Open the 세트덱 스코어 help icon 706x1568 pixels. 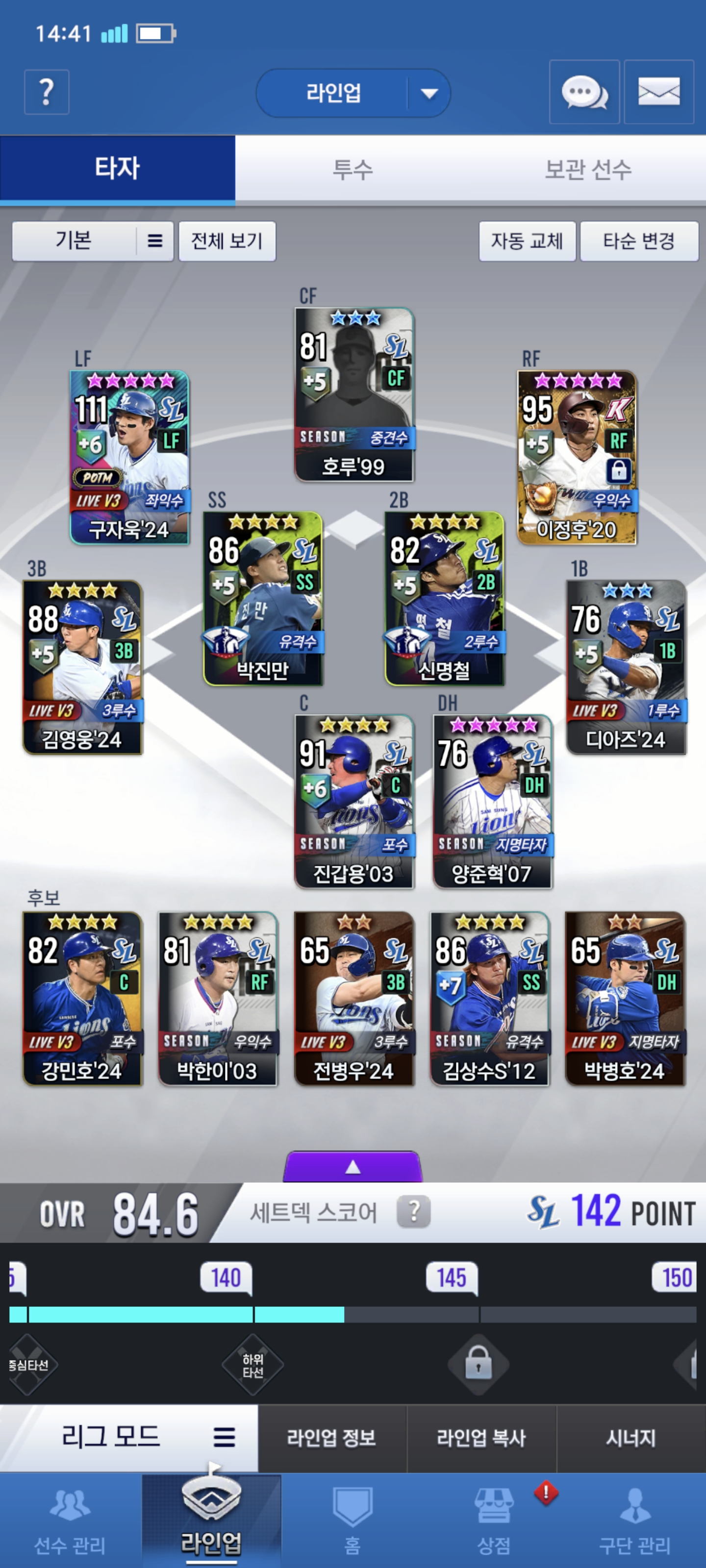414,1211
